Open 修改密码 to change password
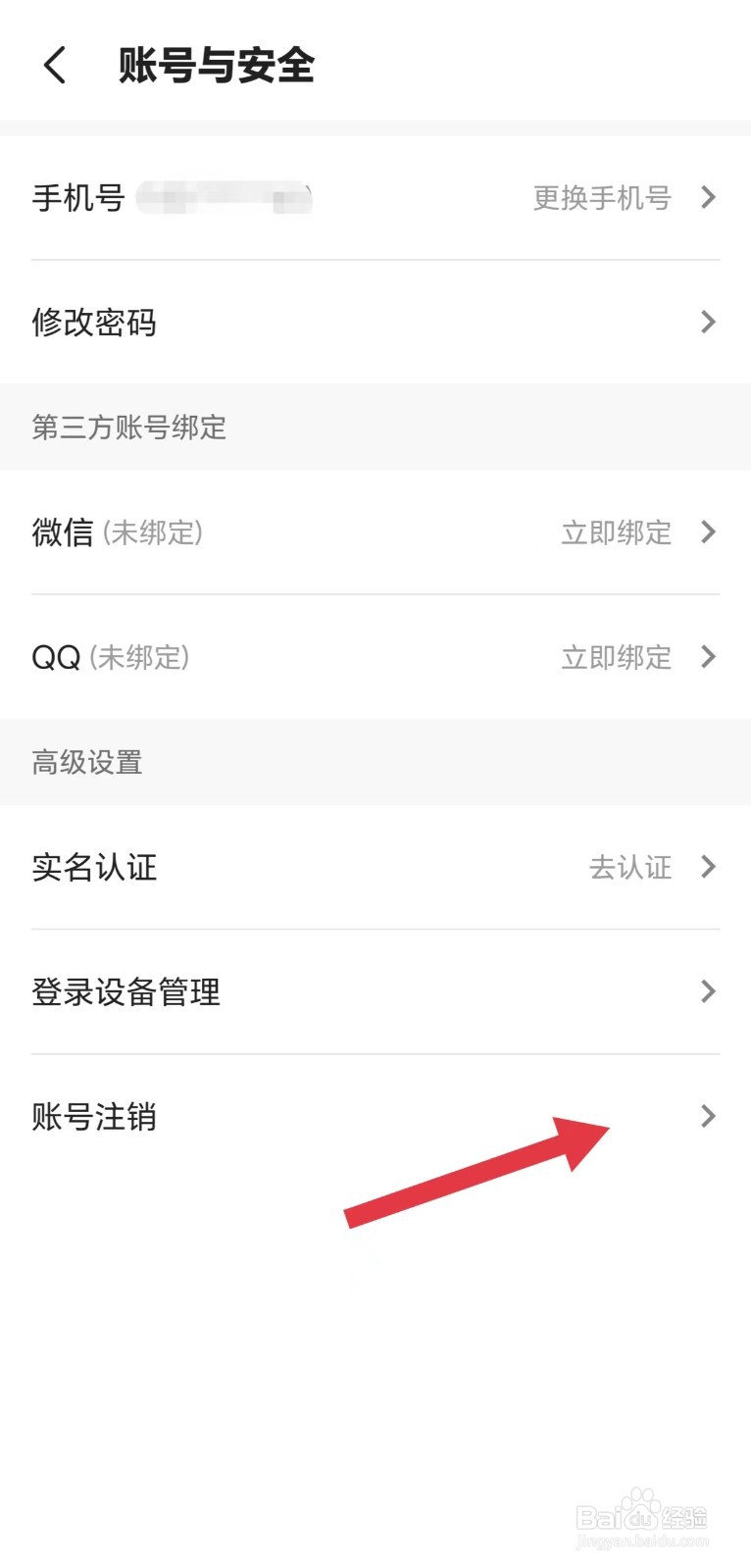Viewport: 751px width, 1568px height. click(94, 322)
